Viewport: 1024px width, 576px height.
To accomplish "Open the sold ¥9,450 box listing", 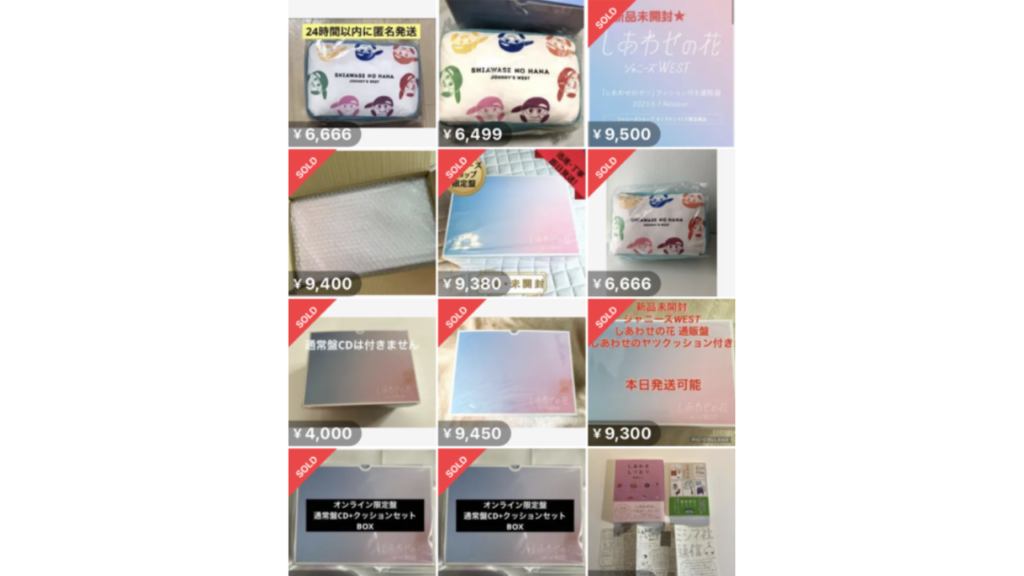I will pos(511,372).
